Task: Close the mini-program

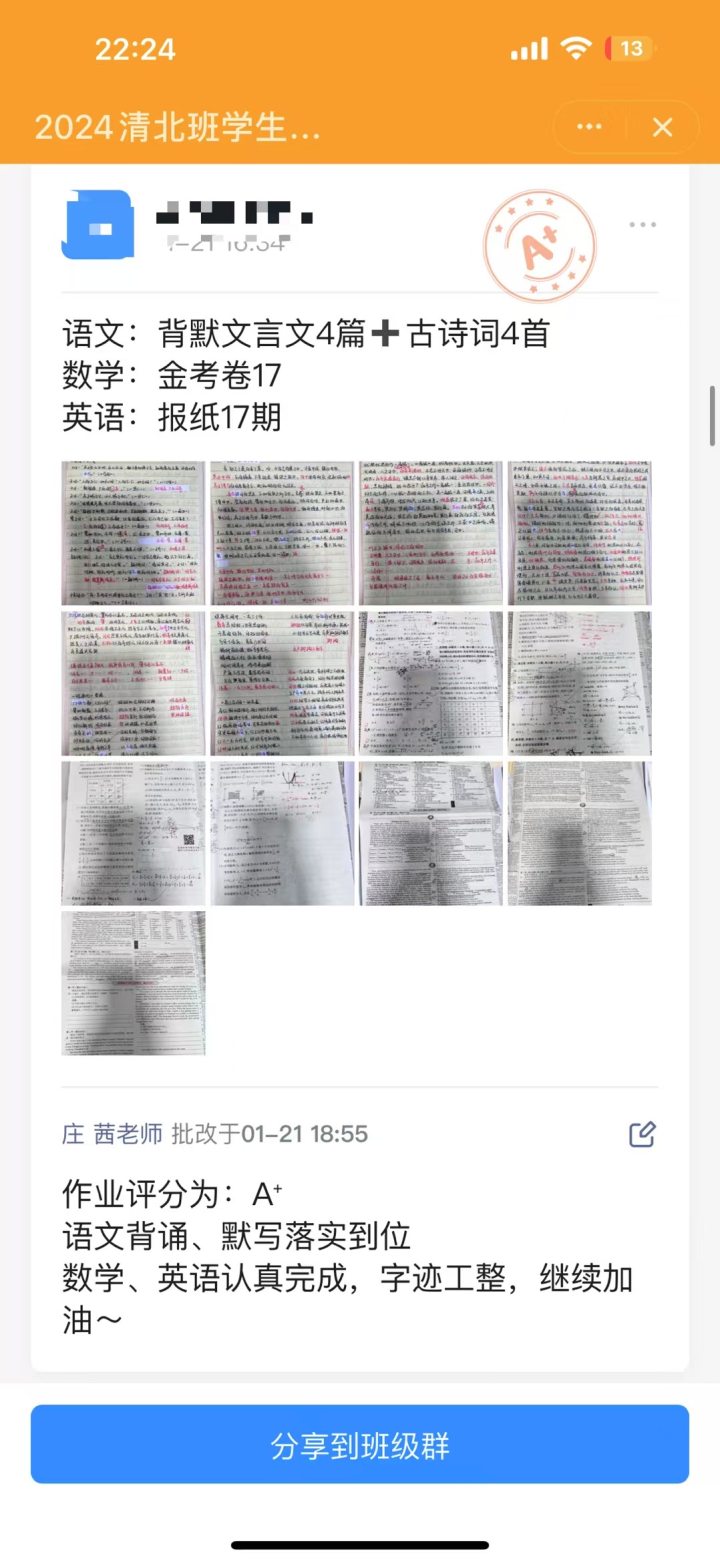Action: click(662, 127)
